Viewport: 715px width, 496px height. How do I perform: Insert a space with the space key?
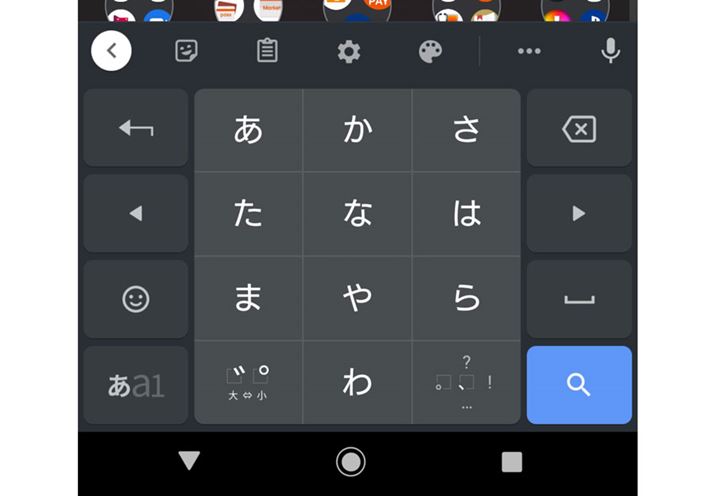click(579, 298)
